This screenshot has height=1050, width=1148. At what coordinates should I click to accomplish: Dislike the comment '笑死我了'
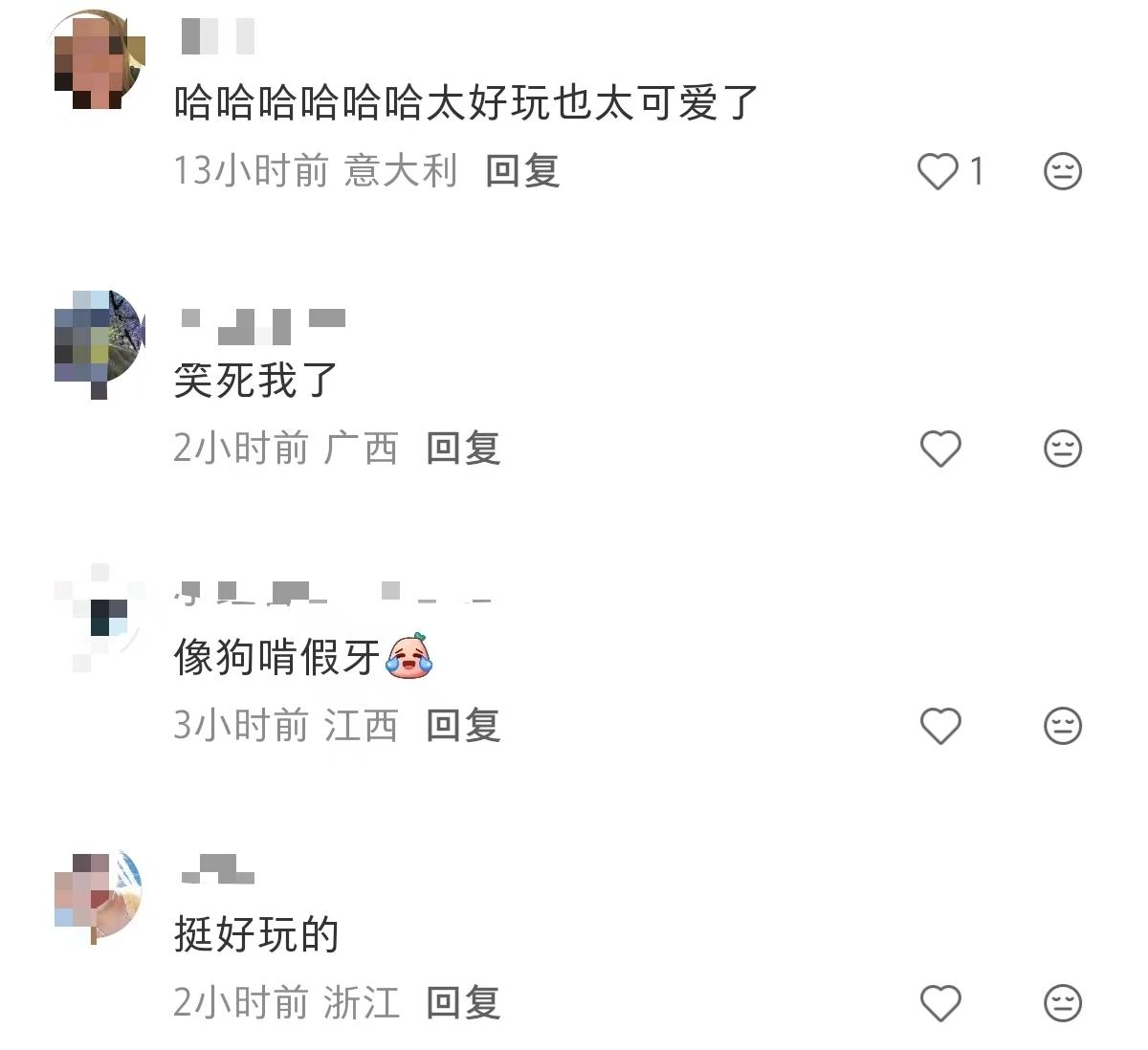(x=1062, y=448)
